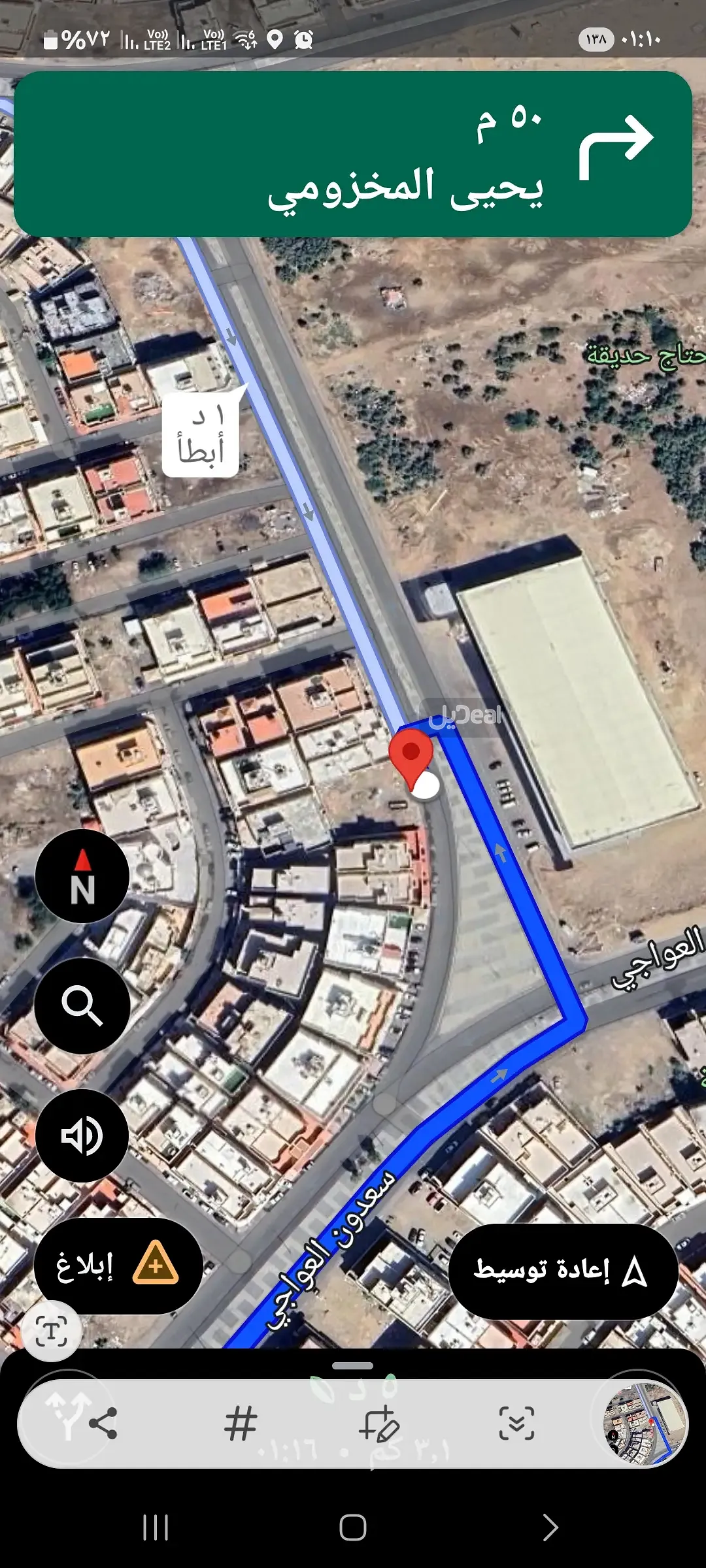Toggle navigation voice sound

coord(82,1135)
